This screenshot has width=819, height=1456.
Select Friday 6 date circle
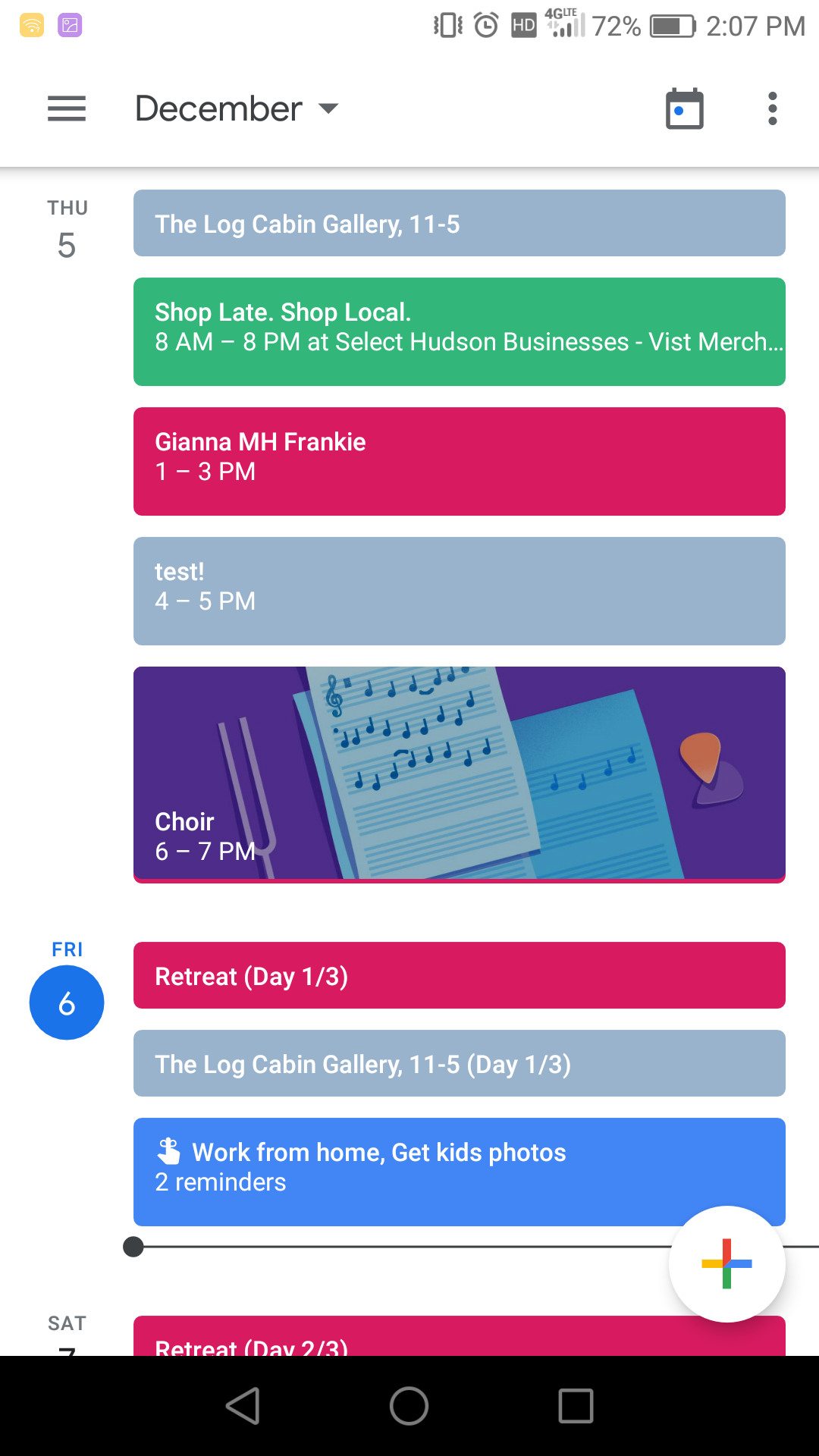coord(67,1003)
